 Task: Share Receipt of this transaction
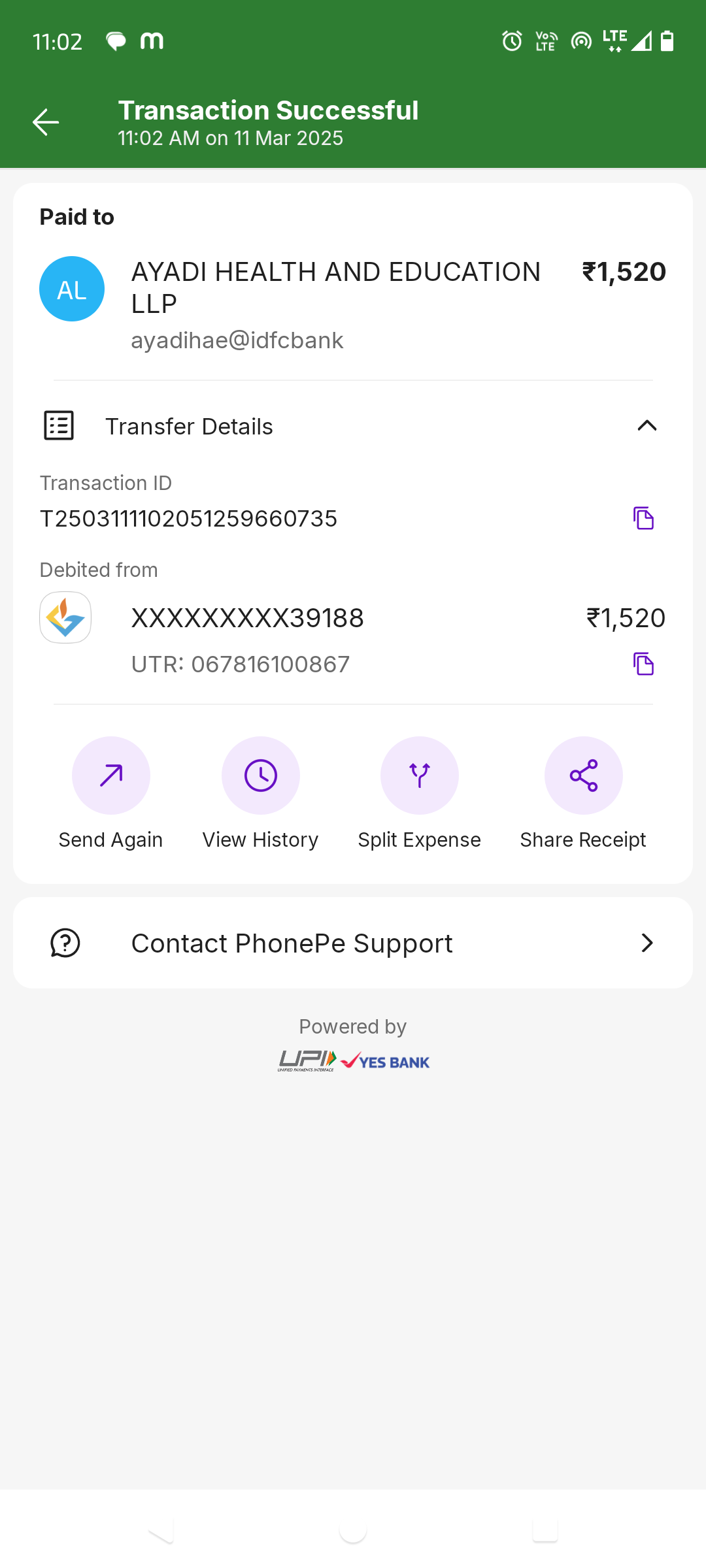[x=583, y=776]
